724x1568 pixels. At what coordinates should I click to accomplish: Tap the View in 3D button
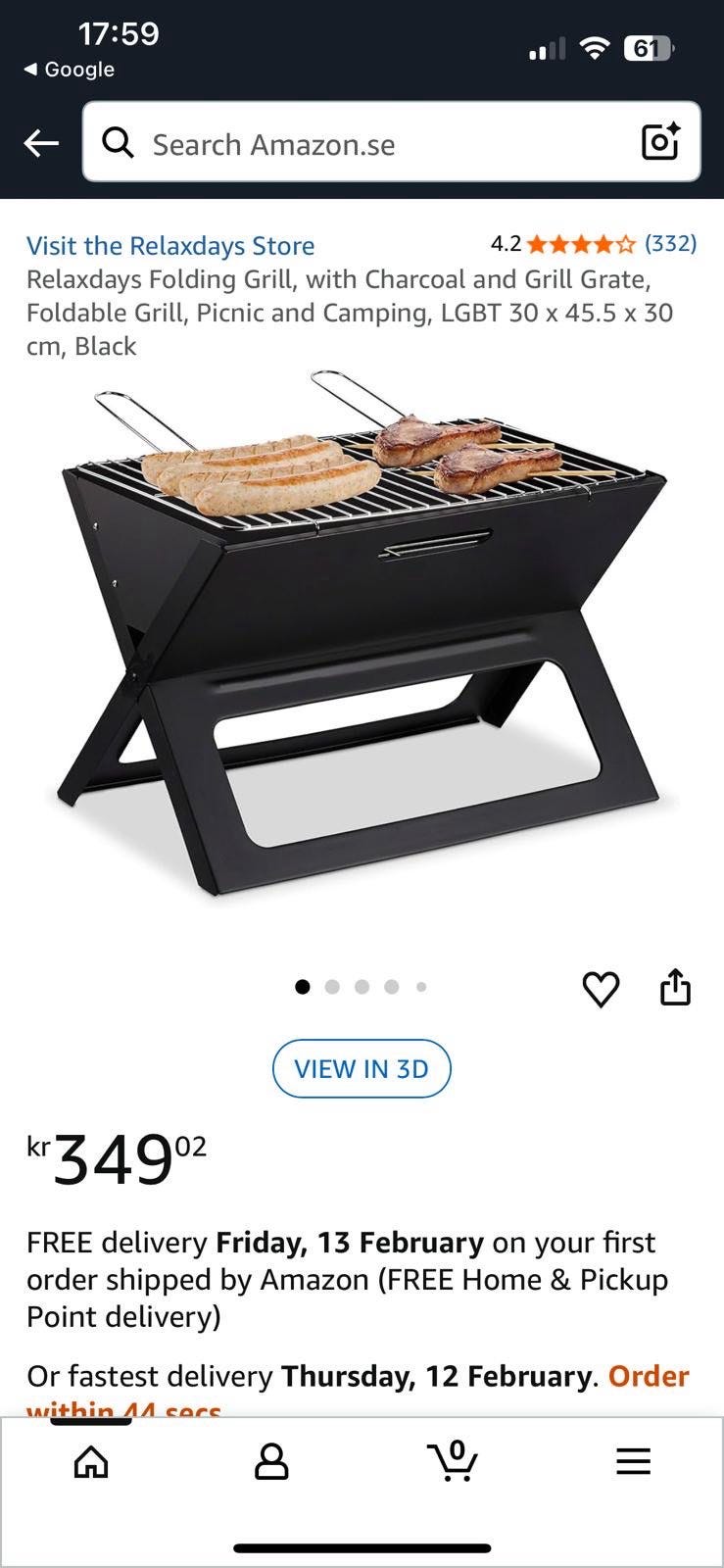coord(362,1068)
